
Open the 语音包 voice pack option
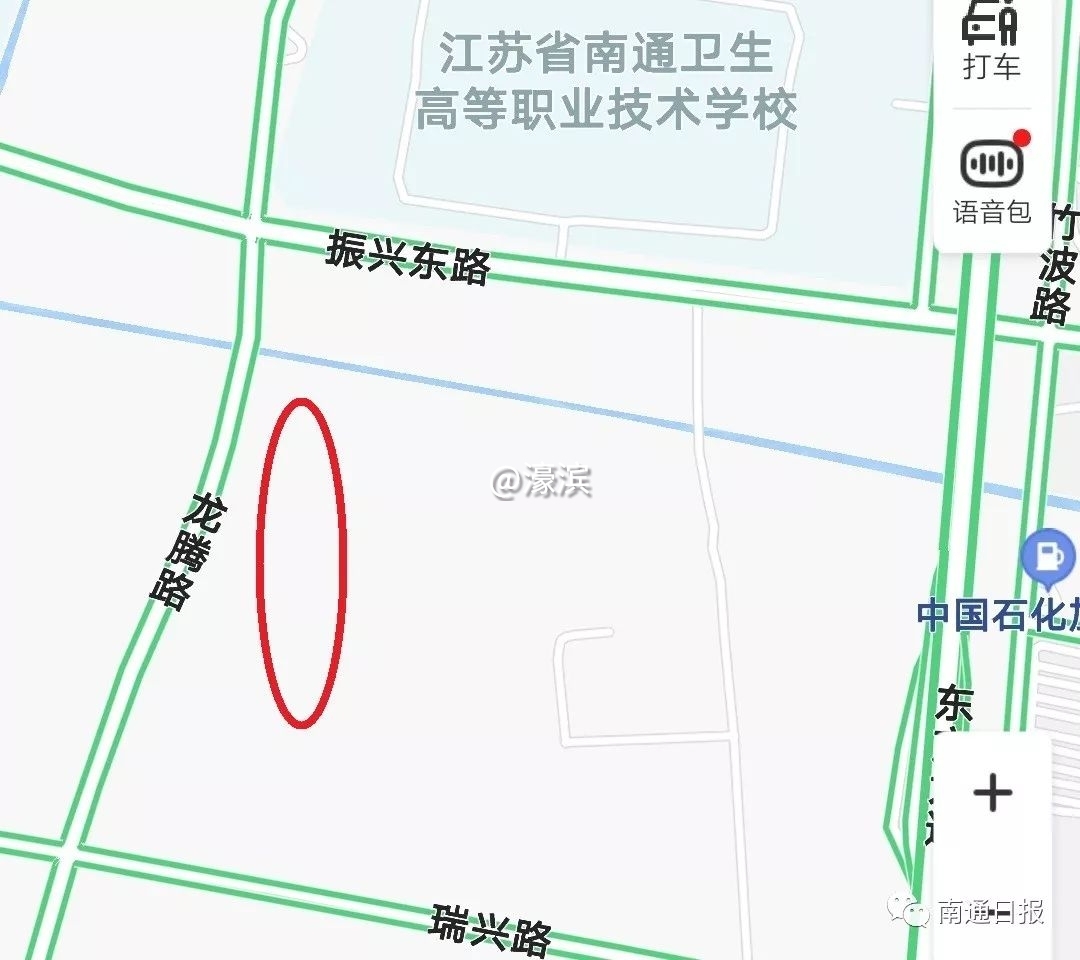(x=991, y=180)
